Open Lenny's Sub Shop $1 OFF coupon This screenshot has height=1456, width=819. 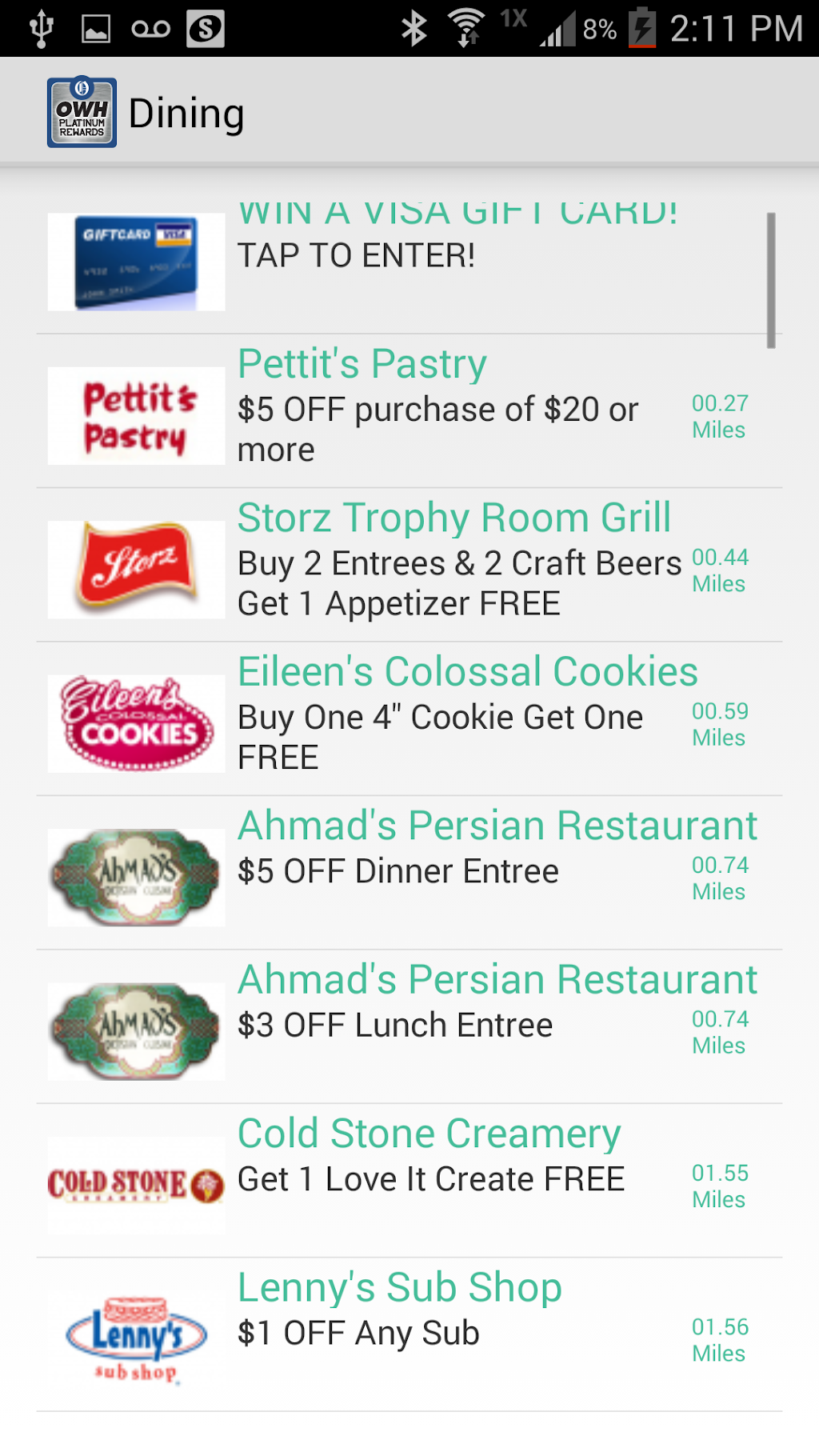[x=408, y=1334]
